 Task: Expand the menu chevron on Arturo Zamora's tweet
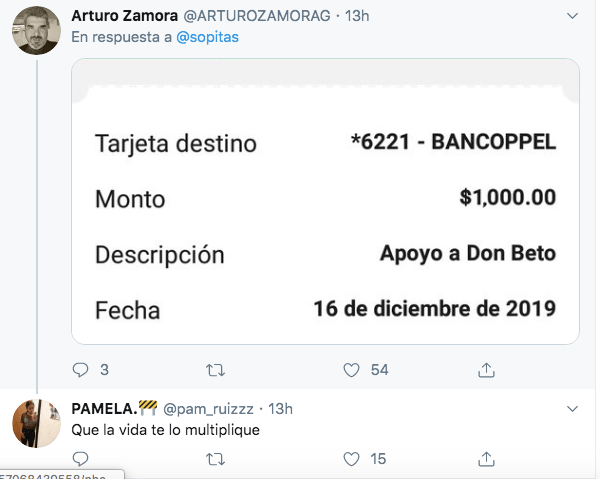click(x=571, y=17)
